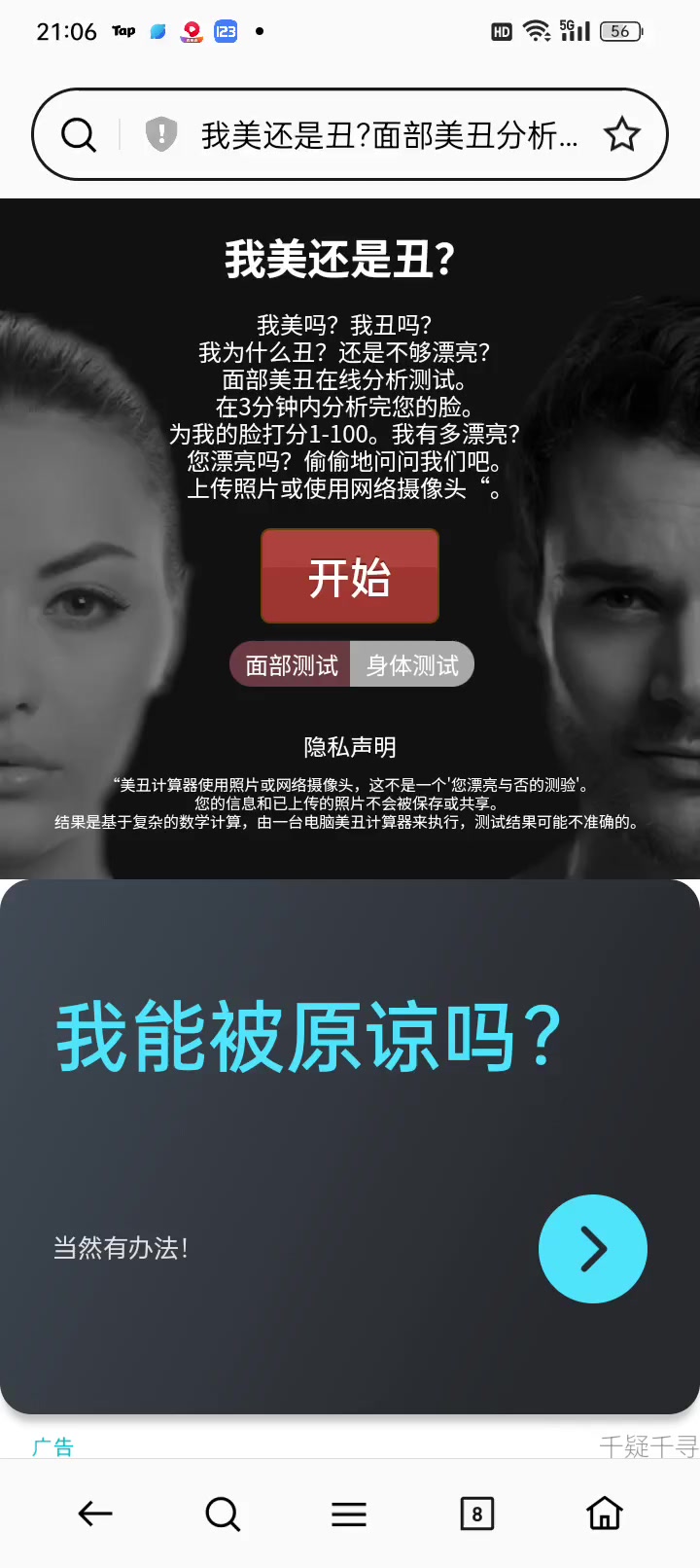Open the tab switcher showing 8

coord(476,1514)
